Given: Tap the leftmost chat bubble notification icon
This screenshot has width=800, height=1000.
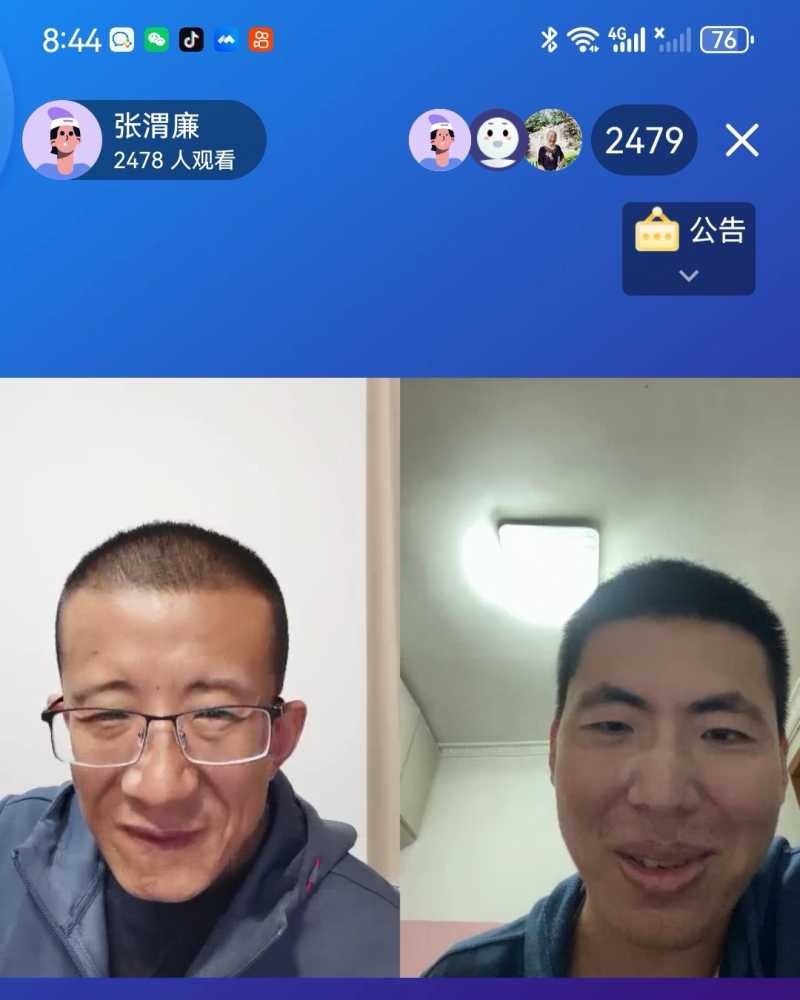Looking at the screenshot, I should click(x=122, y=40).
